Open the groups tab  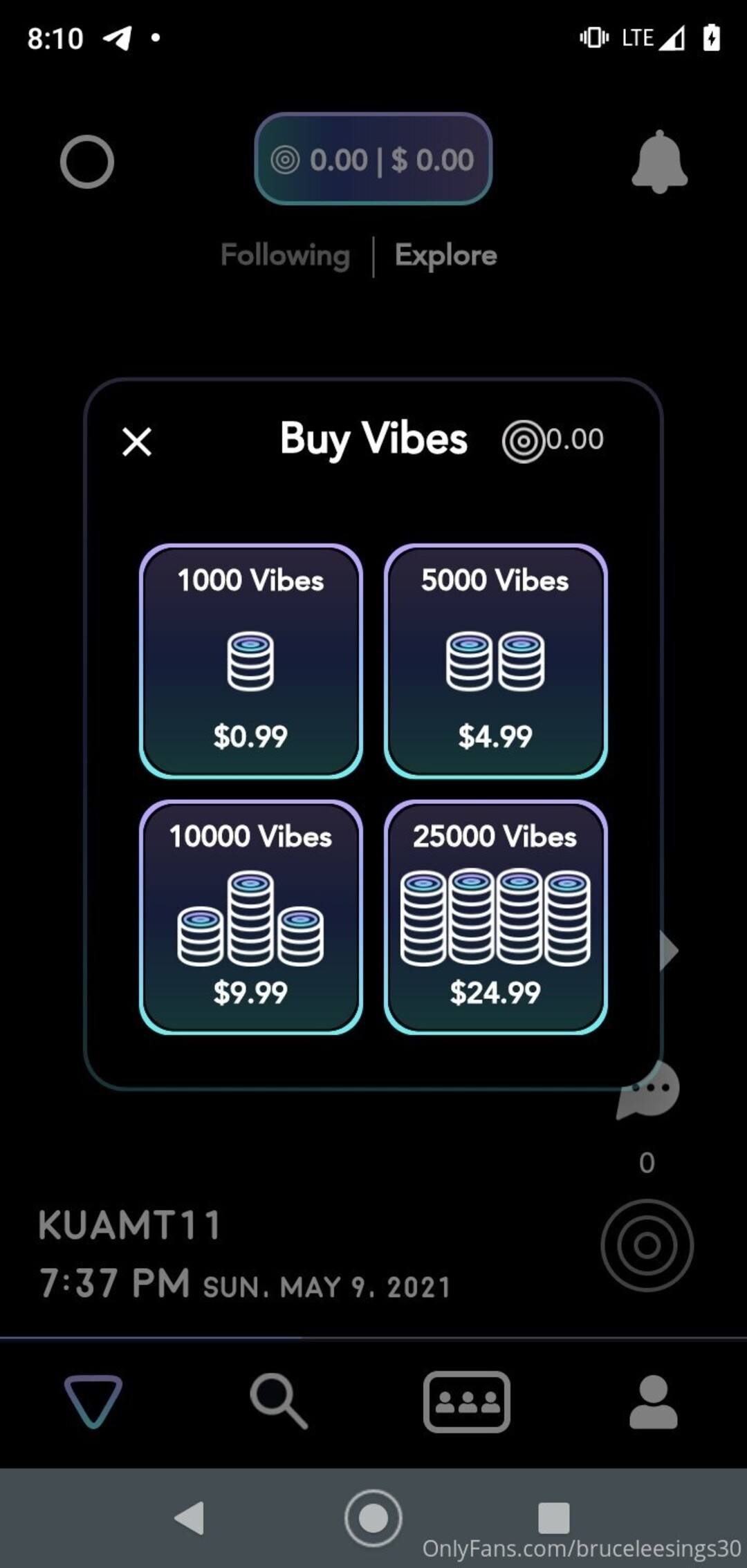(x=467, y=1401)
